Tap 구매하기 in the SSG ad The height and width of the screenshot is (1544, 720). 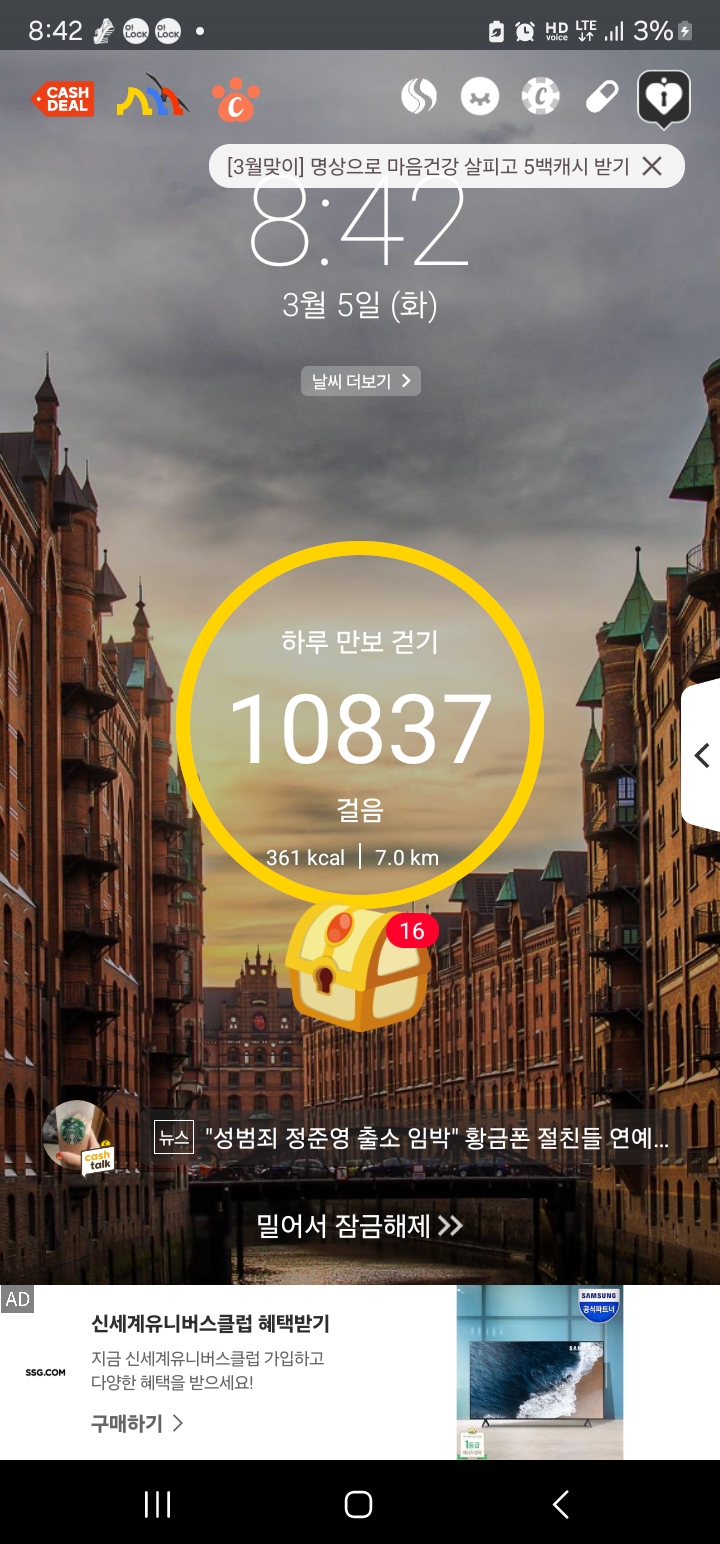137,1423
